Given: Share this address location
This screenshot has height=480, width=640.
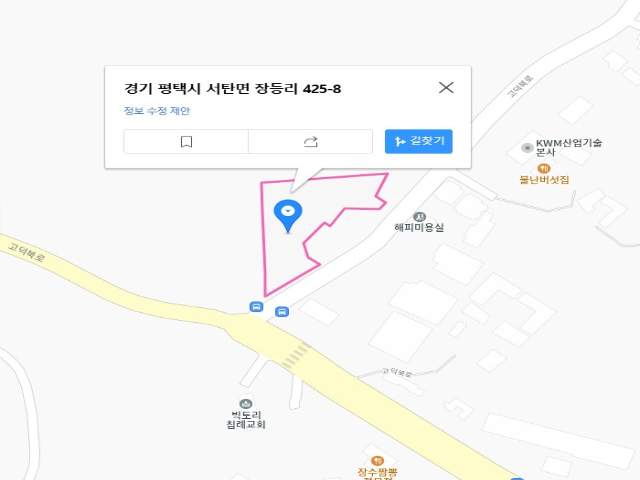Looking at the screenshot, I should tap(310, 142).
